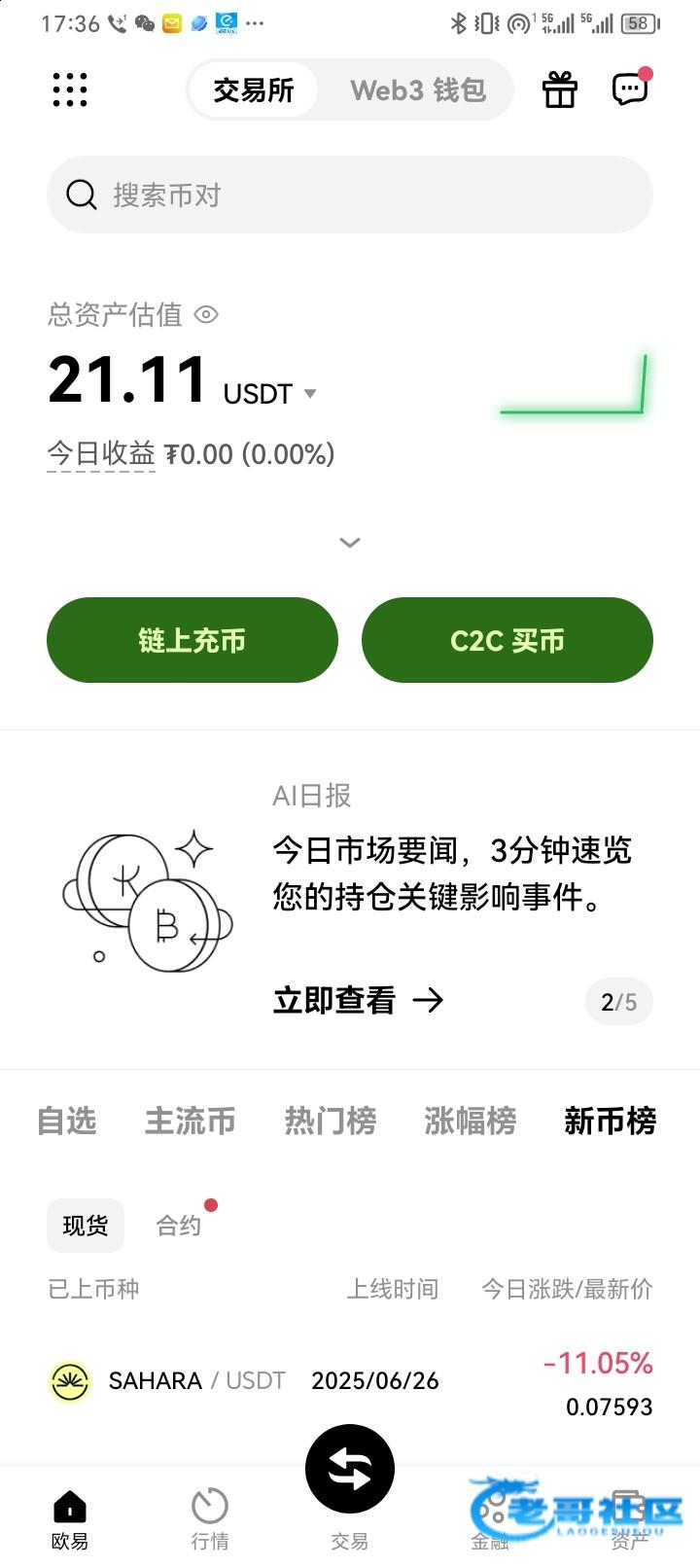The image size is (700, 1568).
Task: Hide the total asset value
Action: pyautogui.click(x=206, y=315)
